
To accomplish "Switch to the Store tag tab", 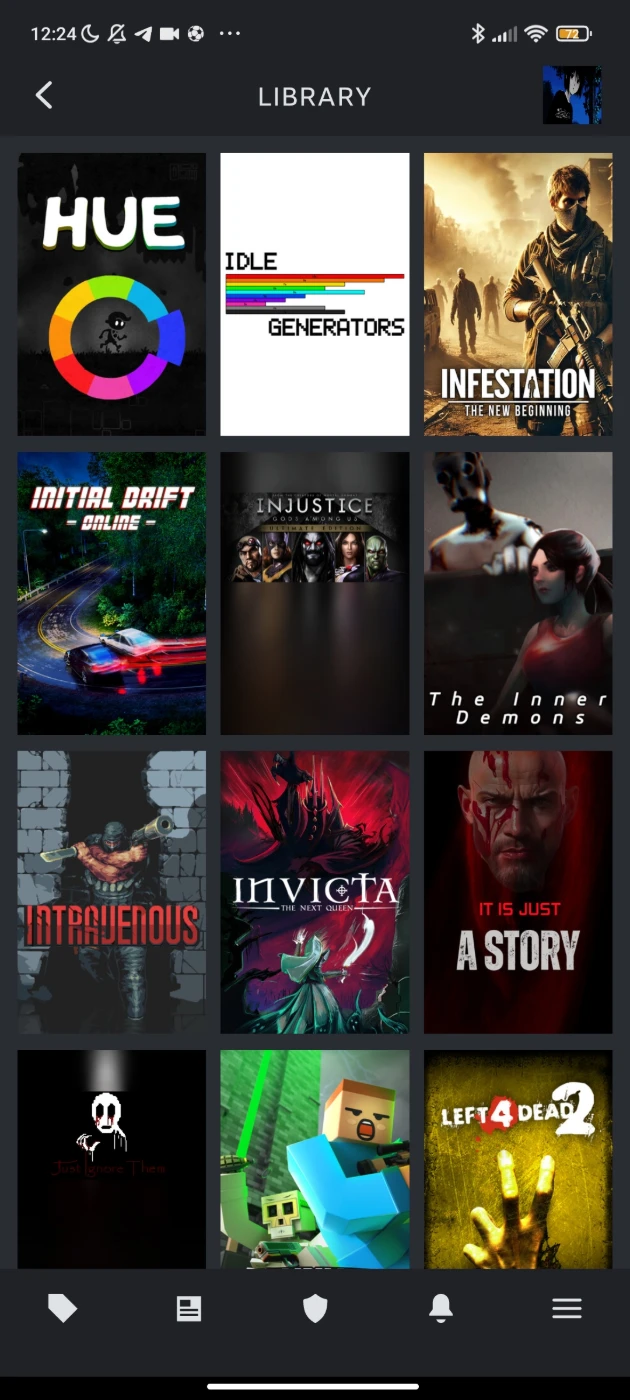I will (63, 1309).
